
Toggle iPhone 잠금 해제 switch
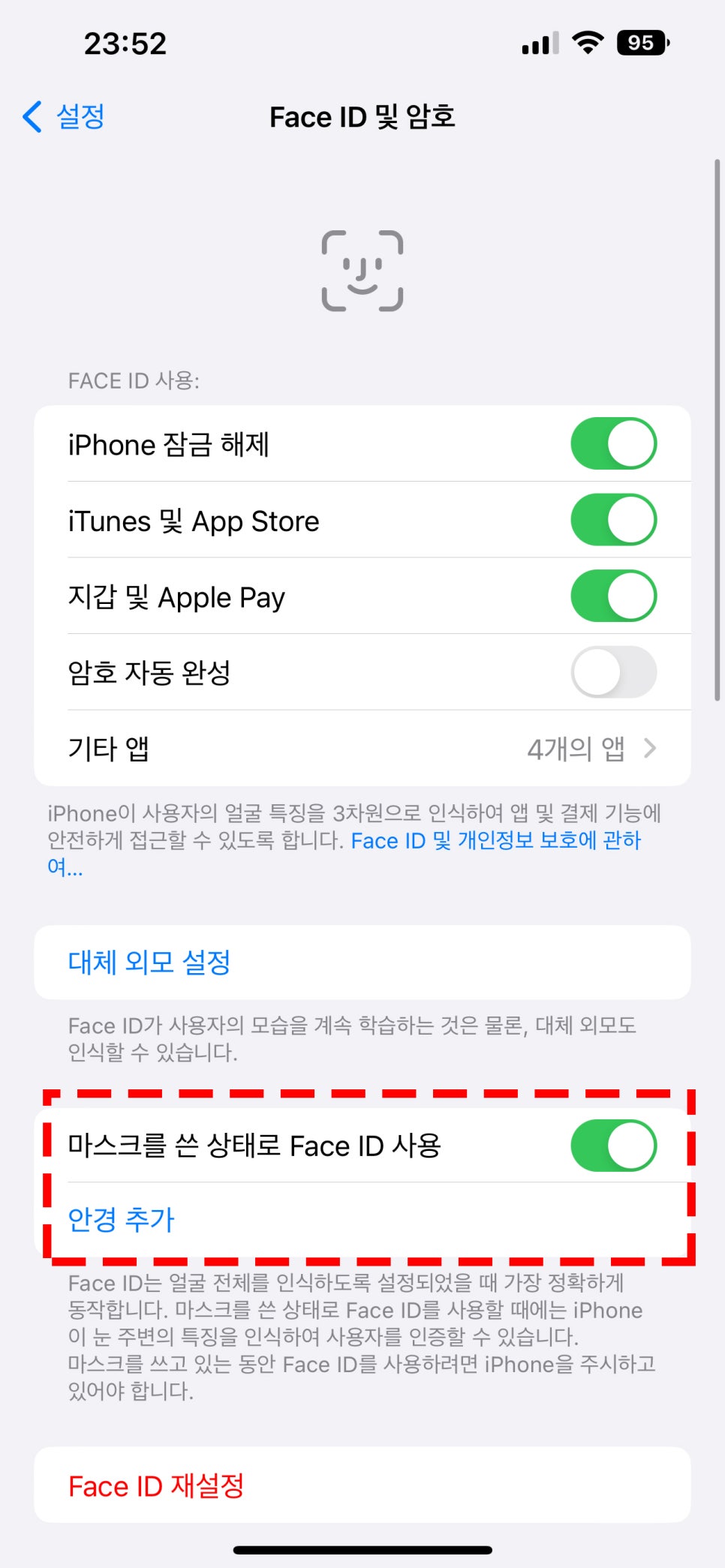pos(613,443)
